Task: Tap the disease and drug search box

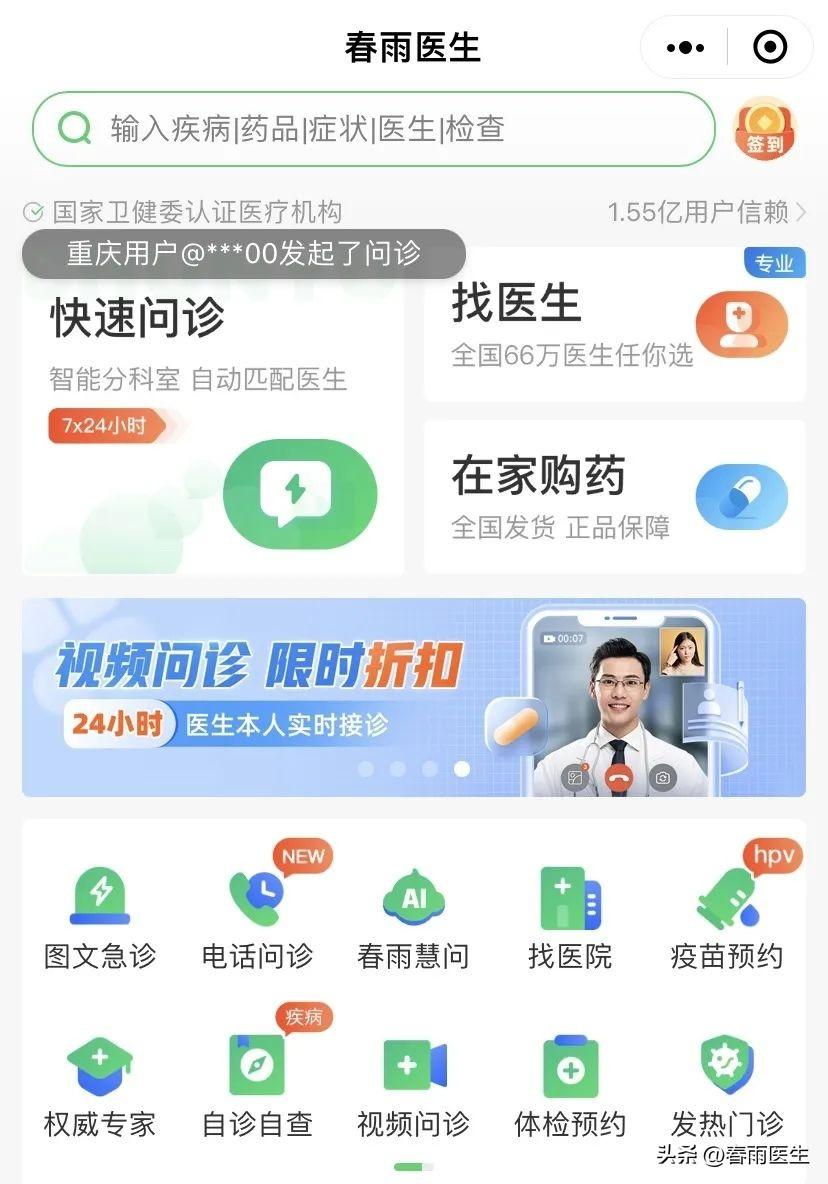Action: tap(374, 129)
